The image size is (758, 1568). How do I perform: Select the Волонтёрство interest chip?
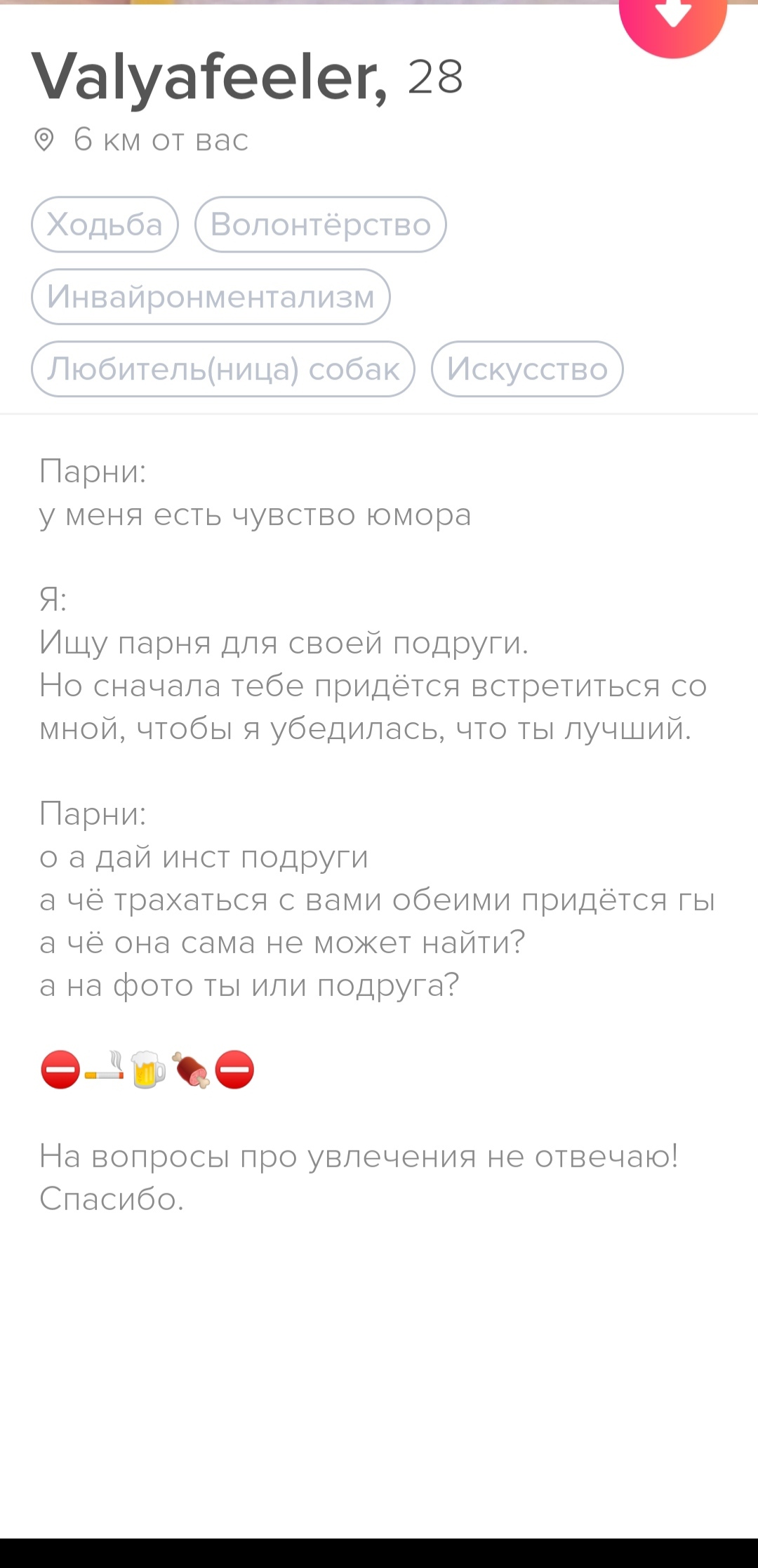coord(321,225)
